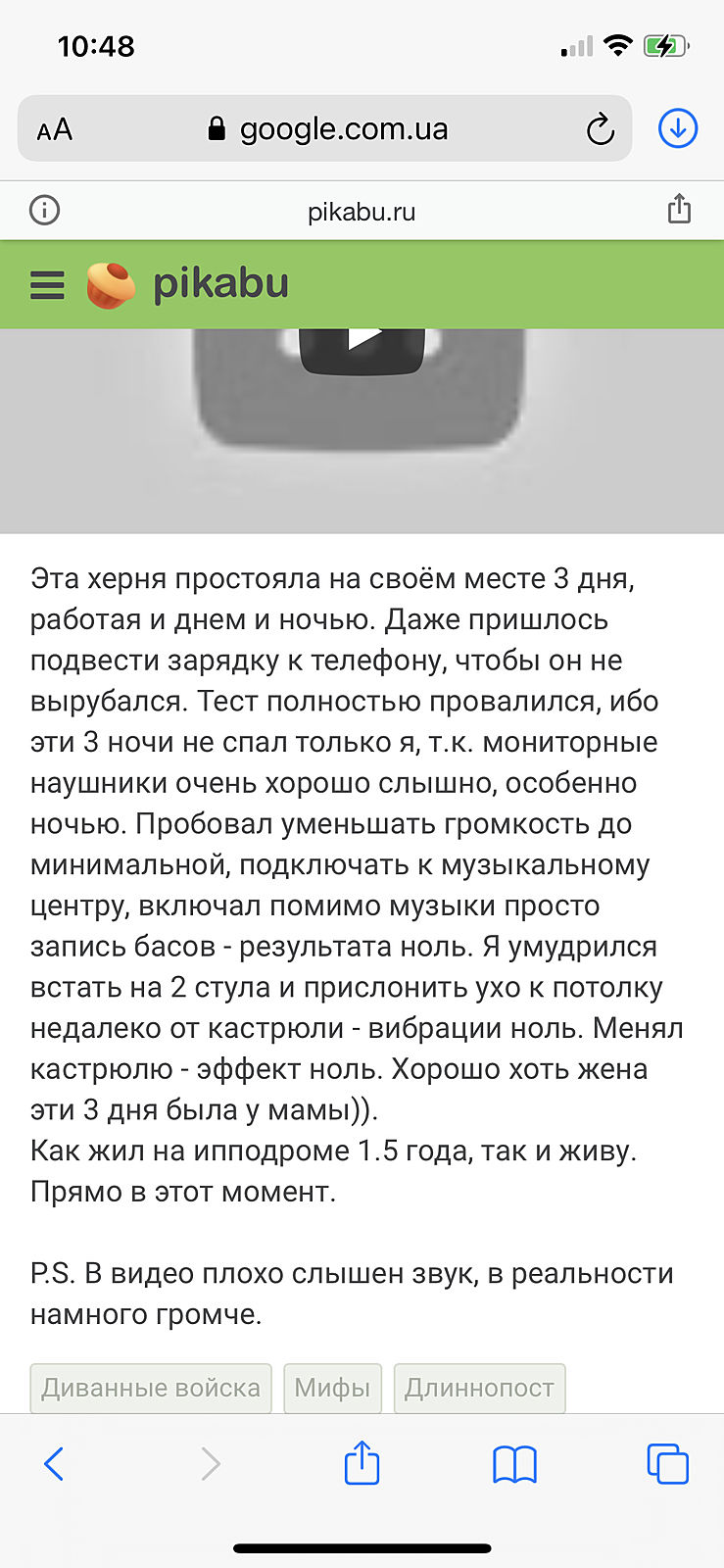Open the pikabu logo home link
The height and width of the screenshot is (1568, 724).
coord(188,284)
